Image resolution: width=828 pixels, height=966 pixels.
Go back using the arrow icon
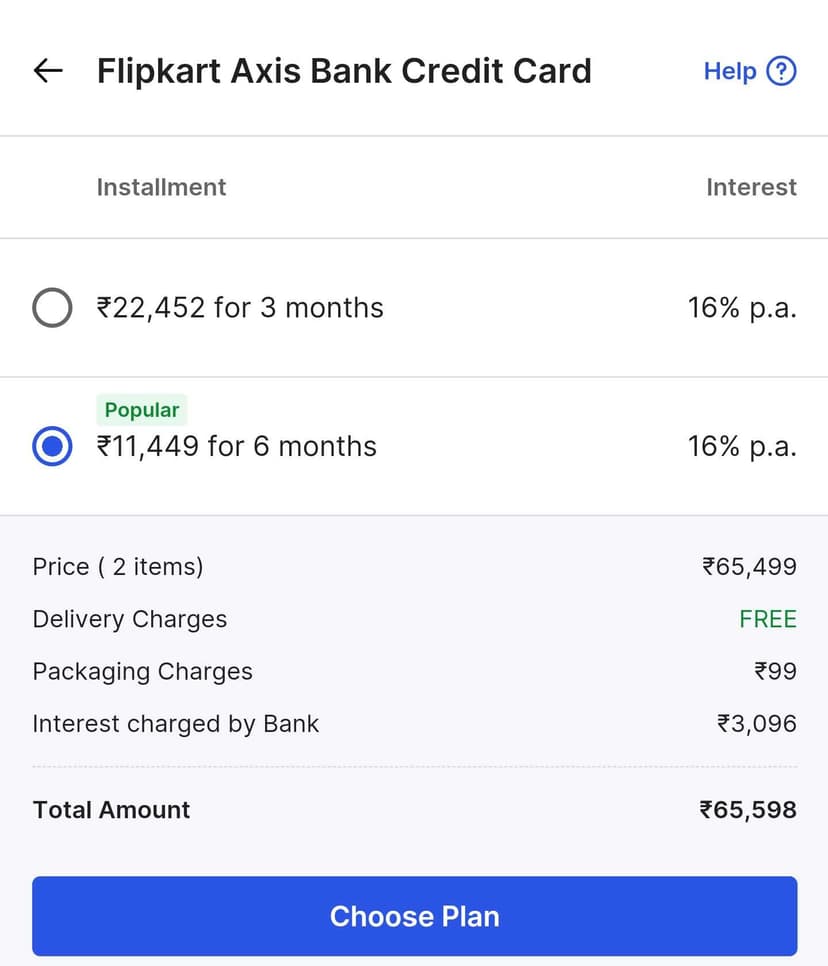[48, 71]
